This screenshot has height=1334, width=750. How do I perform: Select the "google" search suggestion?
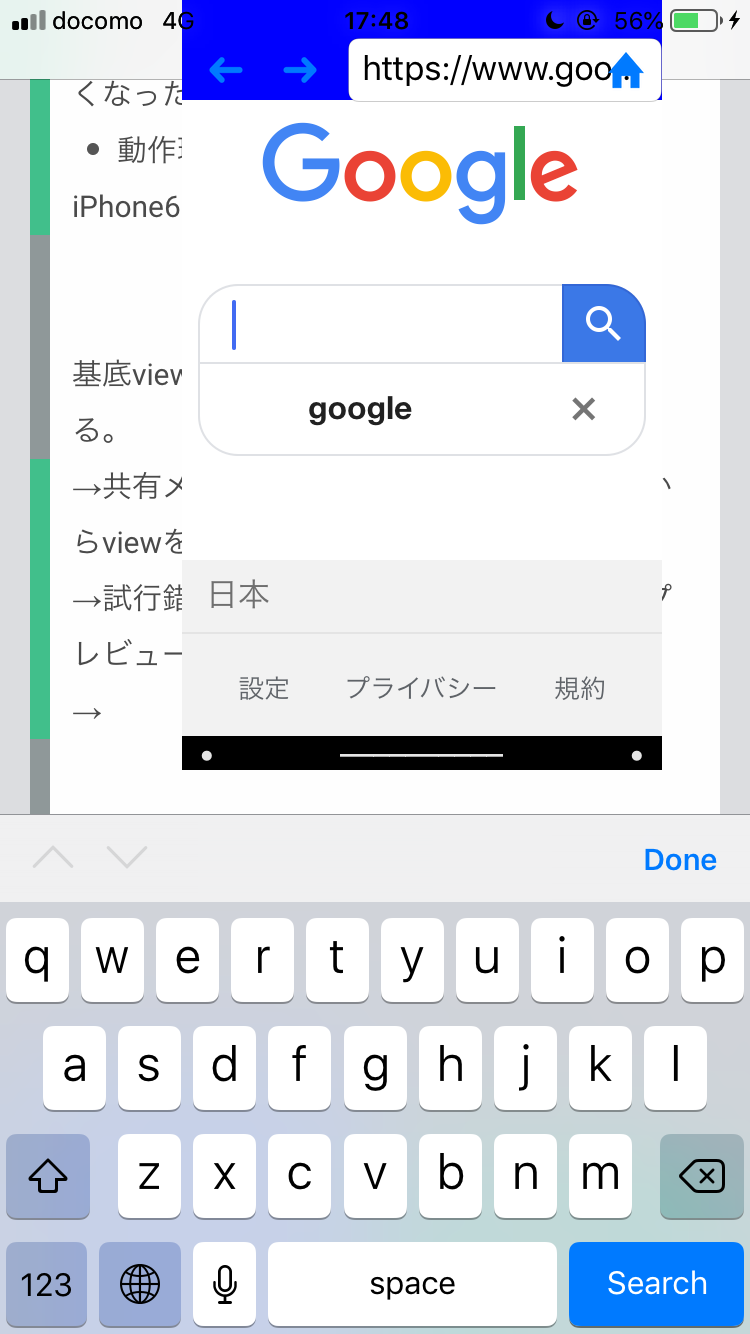click(x=360, y=409)
